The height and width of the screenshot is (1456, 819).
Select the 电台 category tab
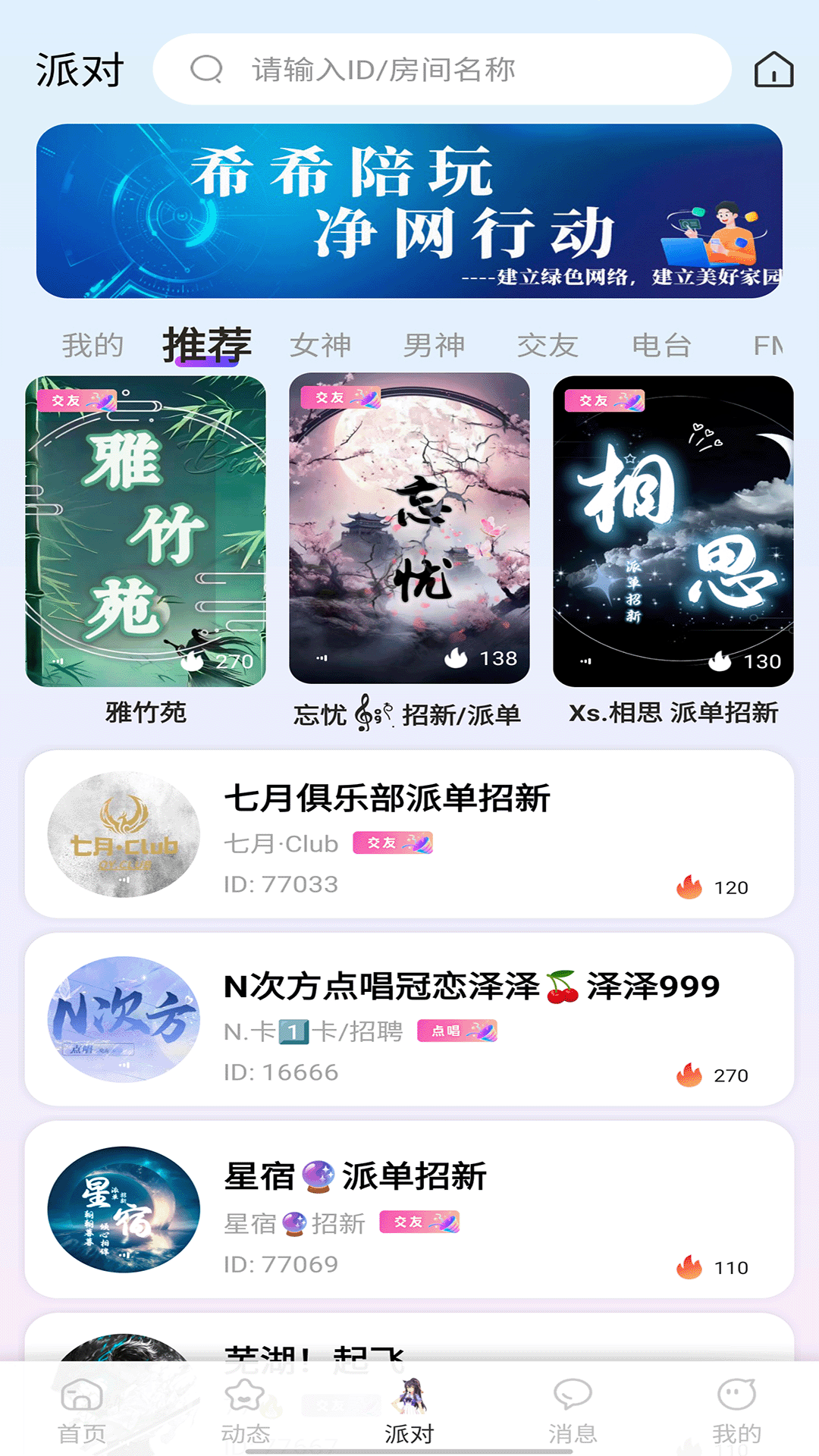tap(661, 345)
